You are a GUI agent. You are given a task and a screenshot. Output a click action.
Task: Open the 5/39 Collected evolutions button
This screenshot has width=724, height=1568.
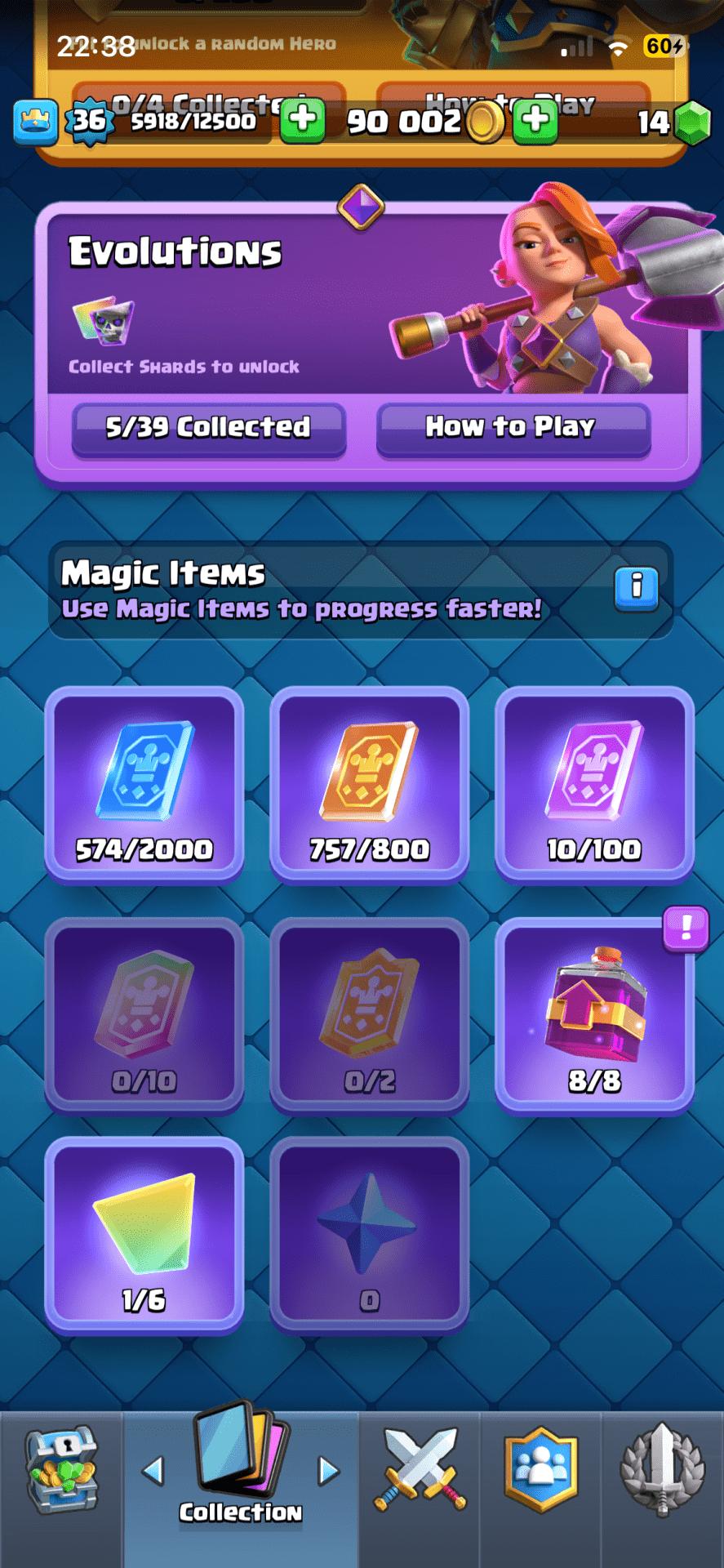209,428
